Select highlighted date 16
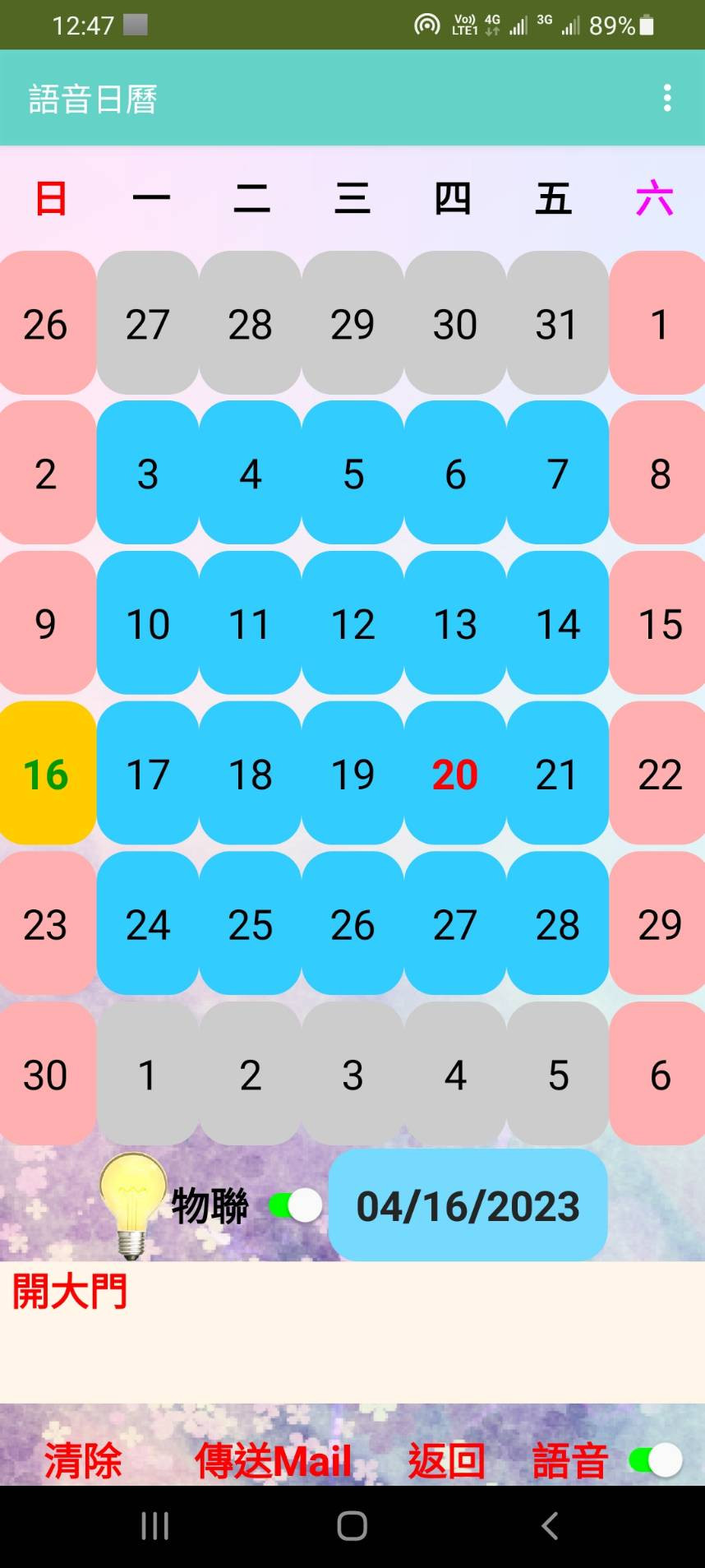Viewport: 705px width, 1568px height. (x=47, y=774)
